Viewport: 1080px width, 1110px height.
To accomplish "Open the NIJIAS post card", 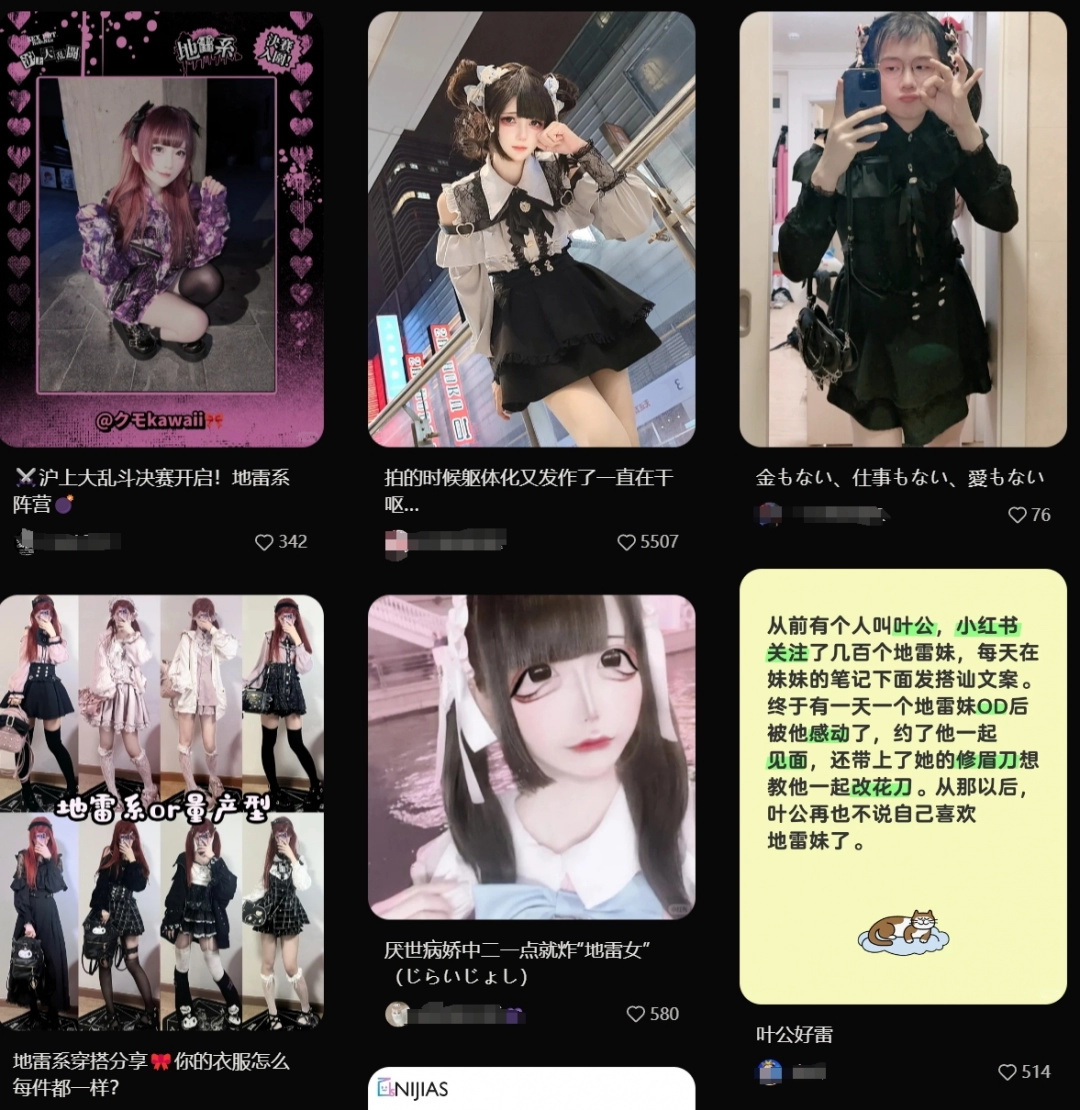I will (x=531, y=1089).
